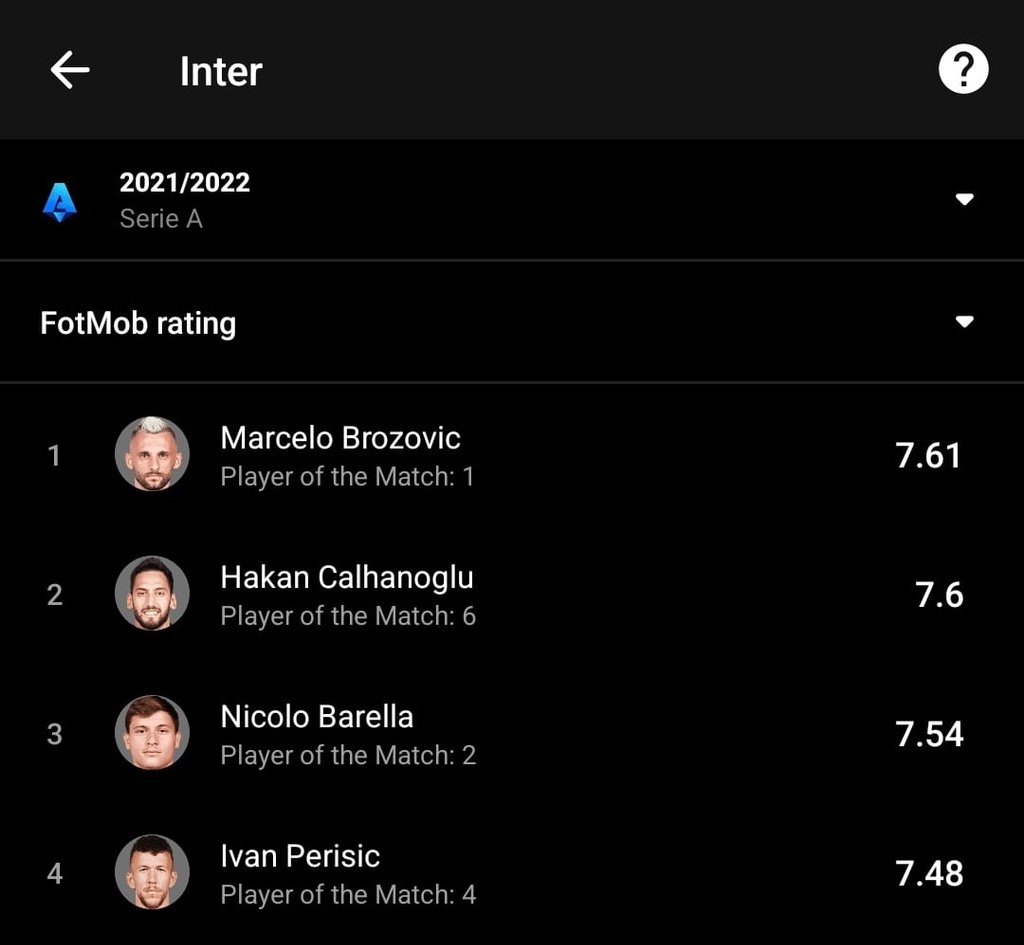
Task: Select Nicolo Barella from the list
Action: (x=316, y=733)
